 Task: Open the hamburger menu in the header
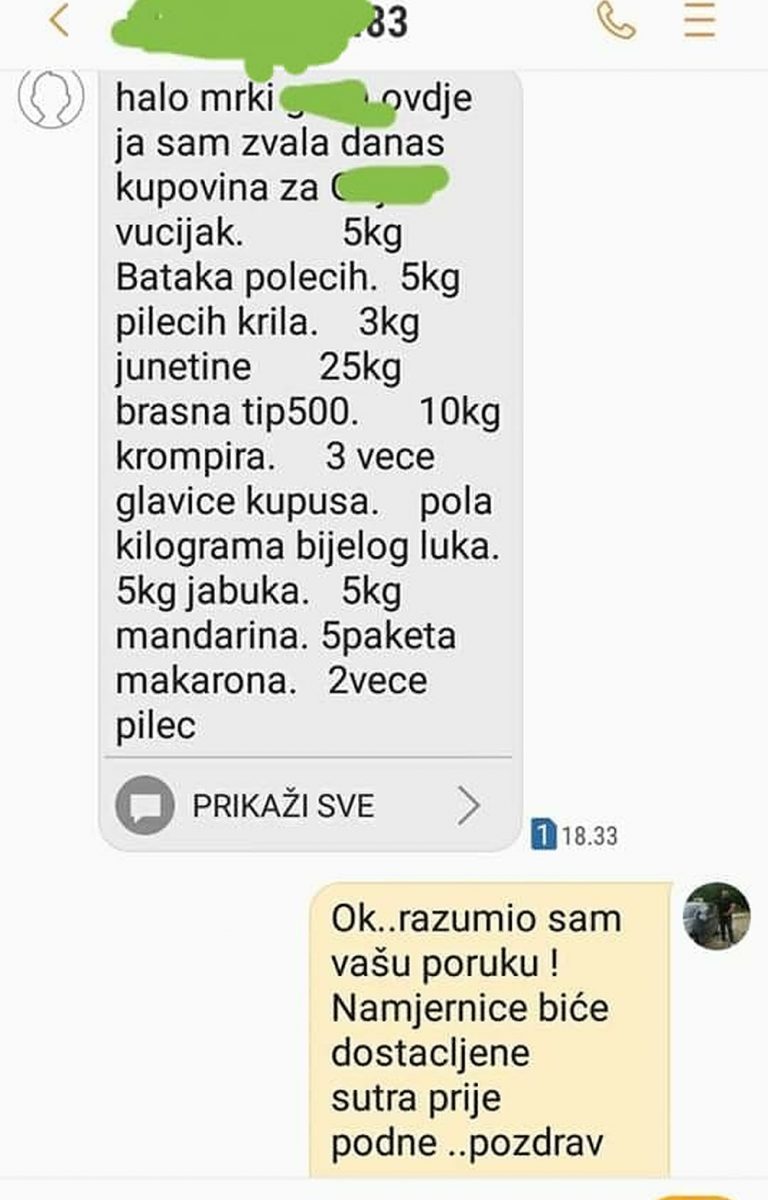coord(700,21)
